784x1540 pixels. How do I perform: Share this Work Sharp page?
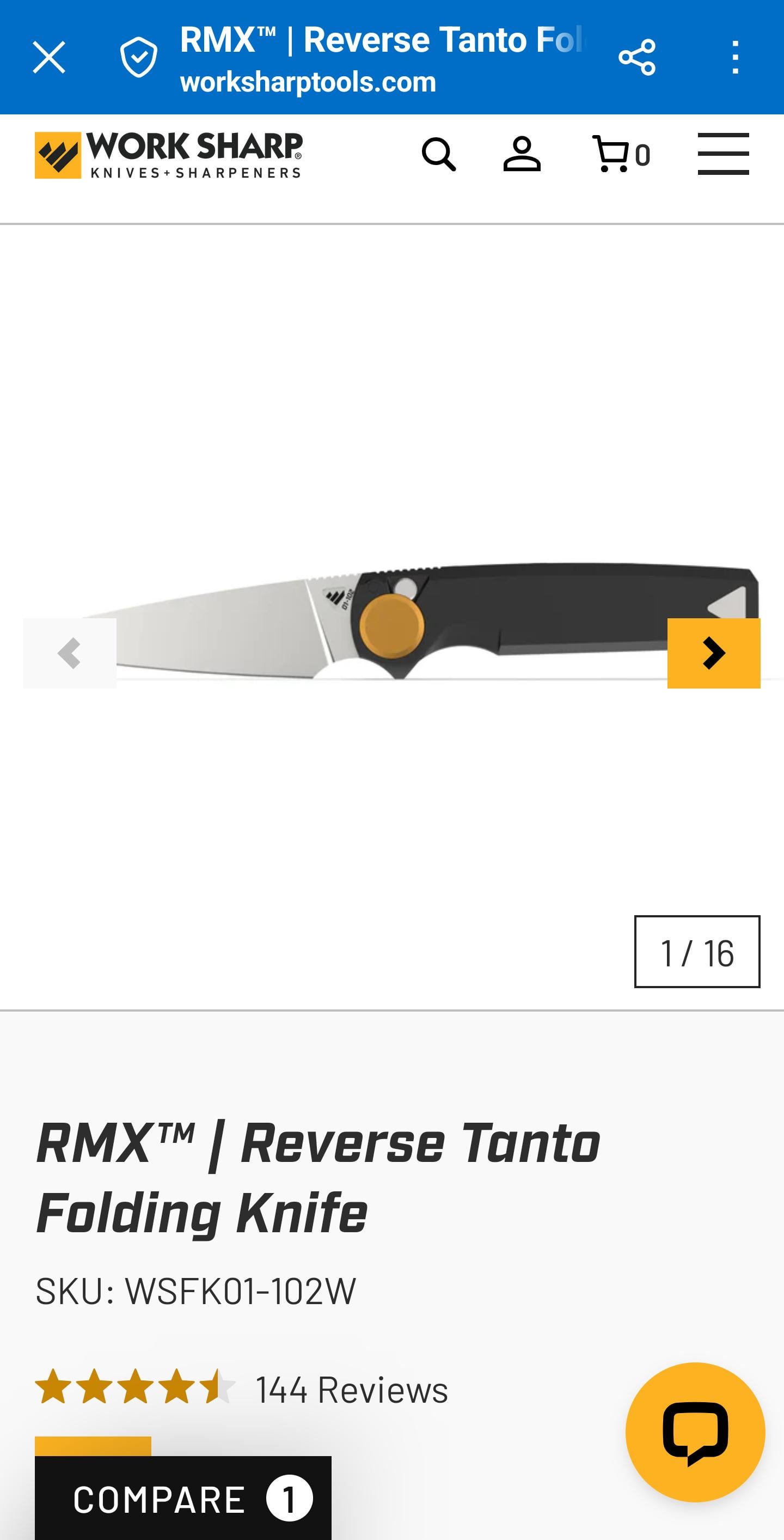pyautogui.click(x=637, y=58)
